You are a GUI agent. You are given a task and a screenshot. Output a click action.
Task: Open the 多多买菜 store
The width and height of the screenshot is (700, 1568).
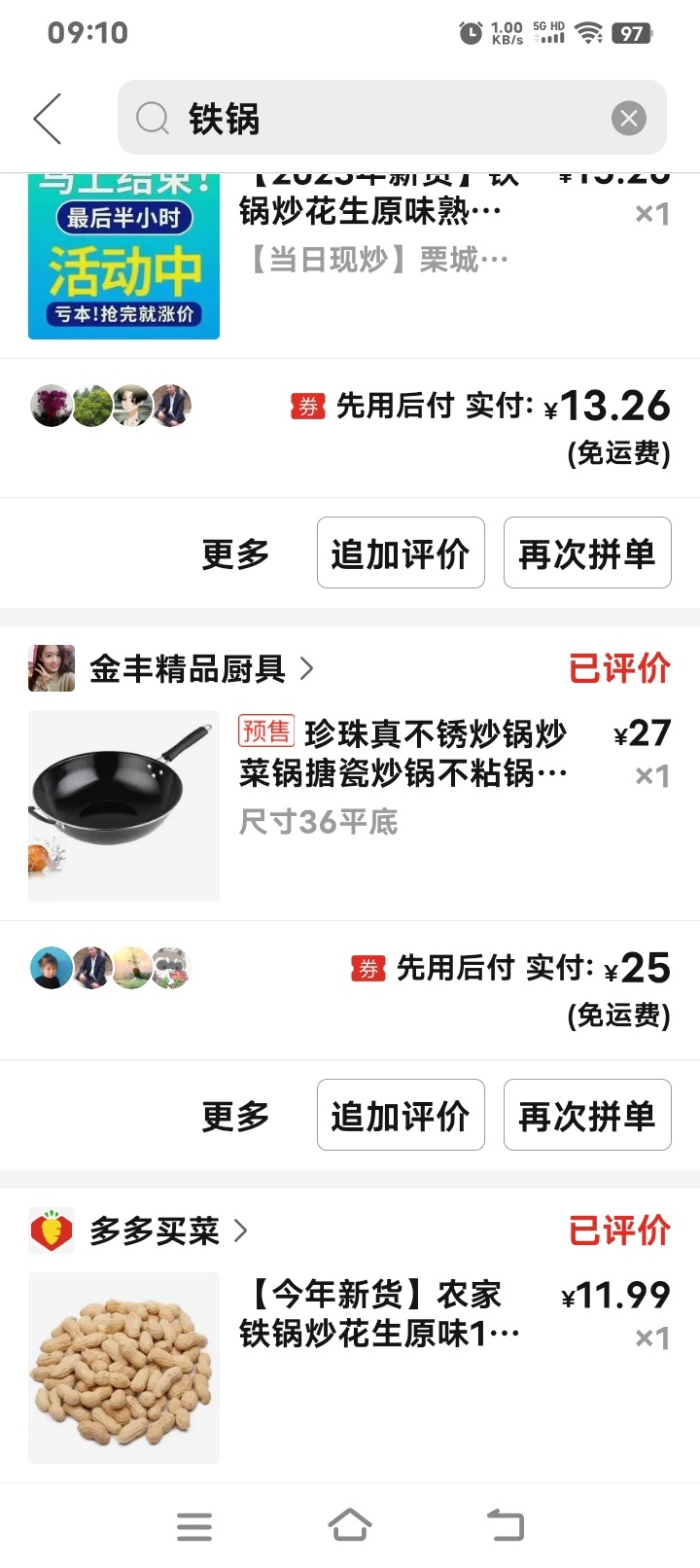154,1230
